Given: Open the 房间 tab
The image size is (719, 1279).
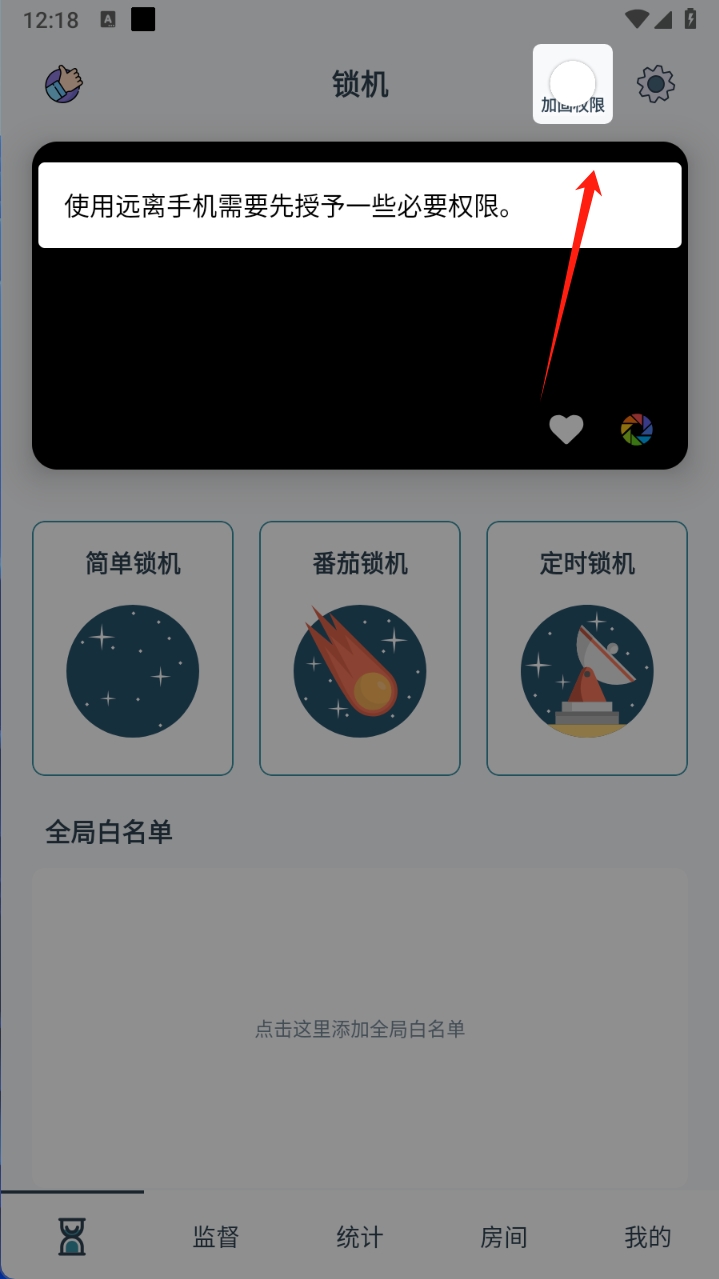Looking at the screenshot, I should coord(504,1237).
